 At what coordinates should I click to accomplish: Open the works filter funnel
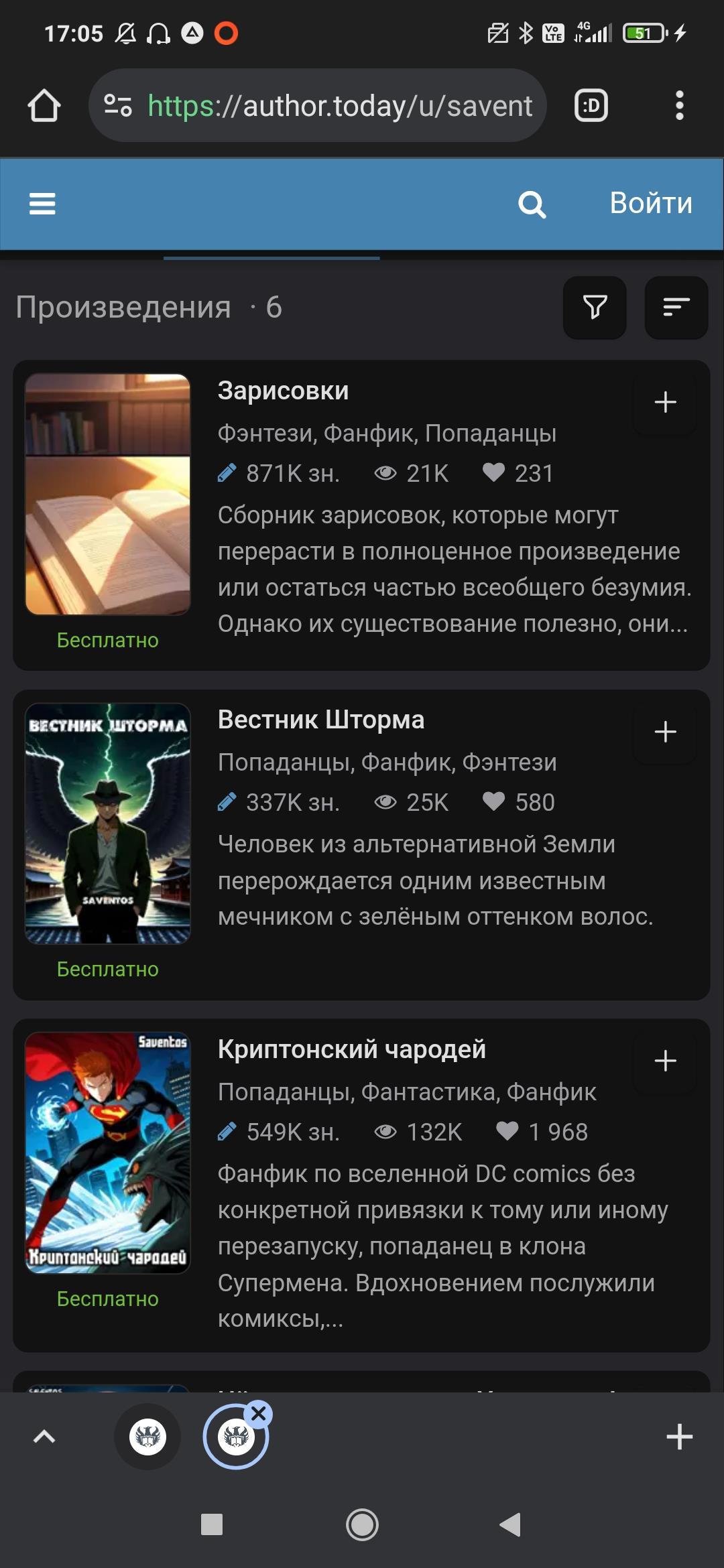[x=595, y=308]
